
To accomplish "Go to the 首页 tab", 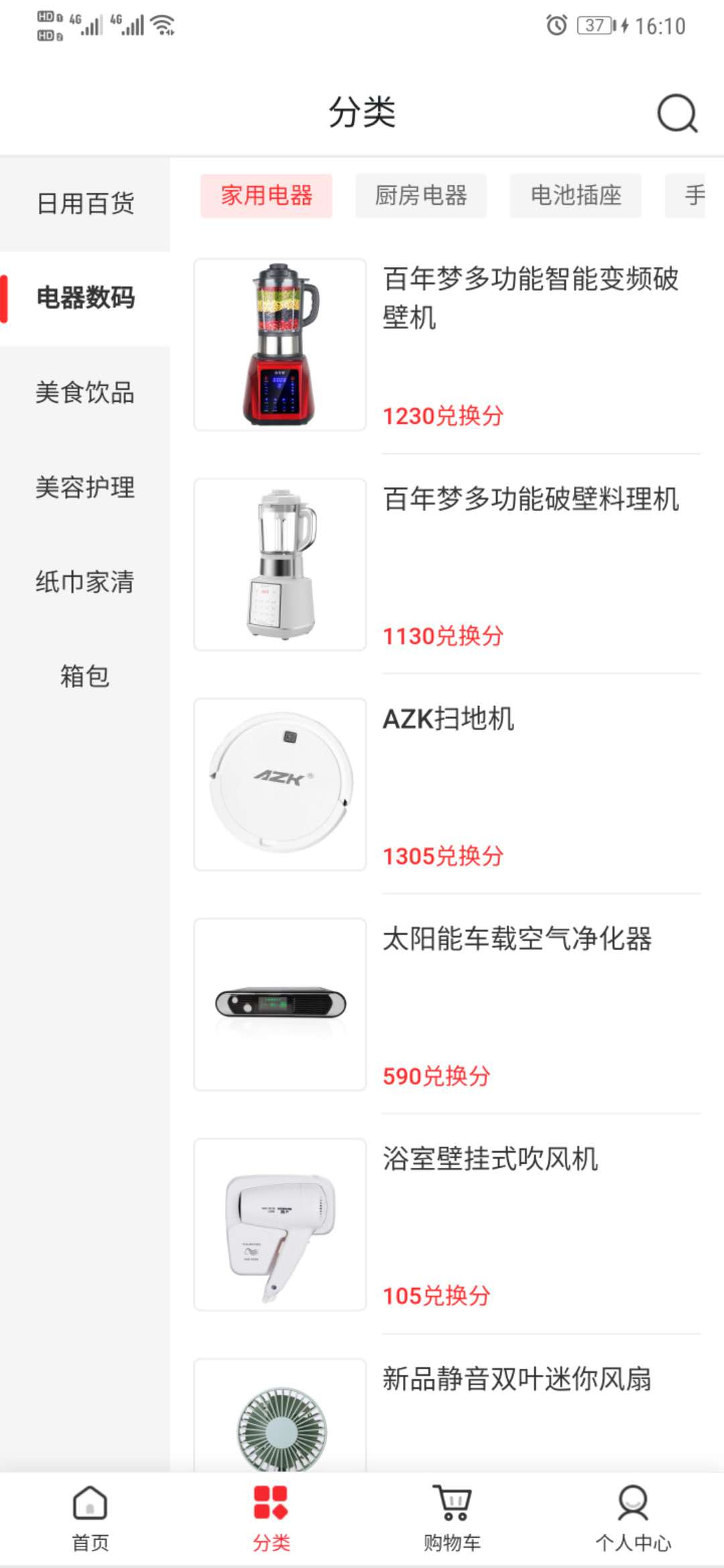I will click(90, 1518).
